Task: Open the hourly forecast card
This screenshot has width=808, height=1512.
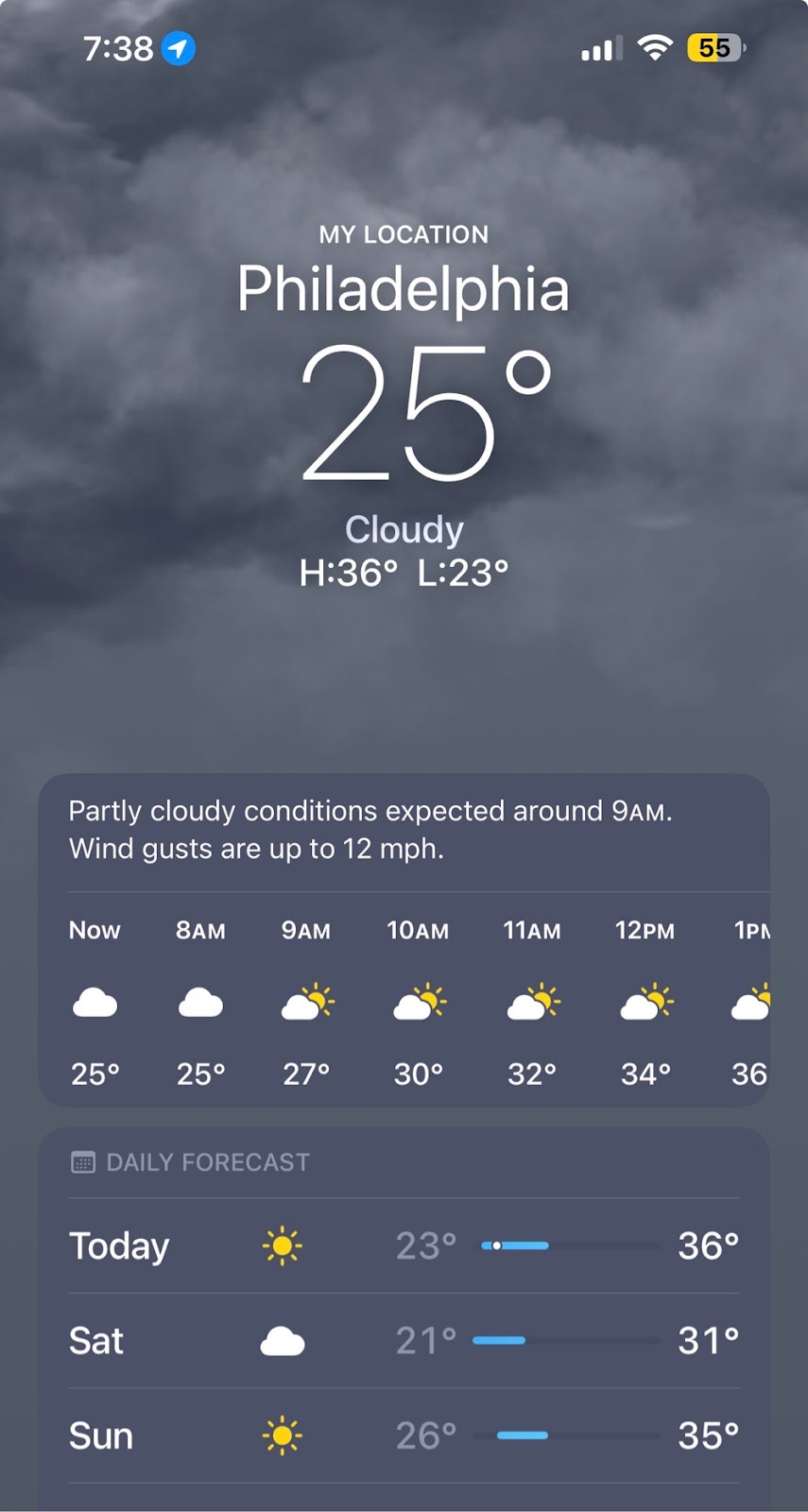Action: click(404, 1000)
